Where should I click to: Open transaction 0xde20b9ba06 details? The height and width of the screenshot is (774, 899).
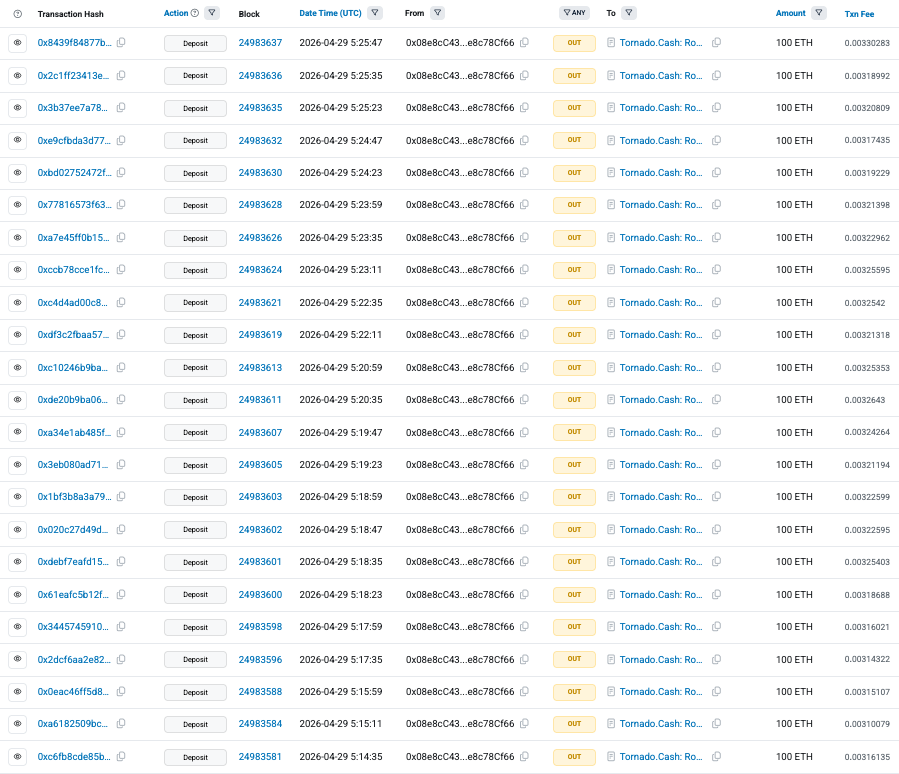click(x=72, y=400)
